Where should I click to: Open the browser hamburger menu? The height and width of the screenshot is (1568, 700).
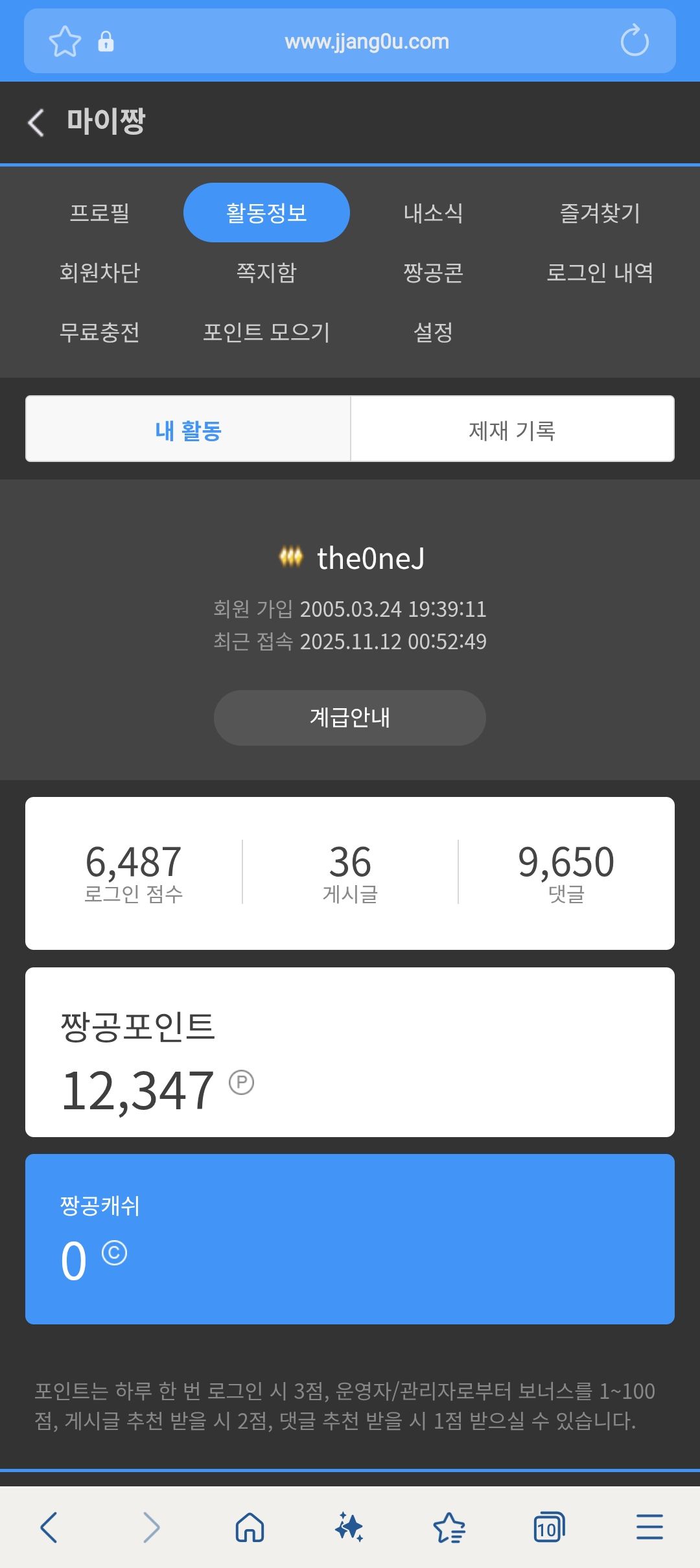pos(649,1527)
